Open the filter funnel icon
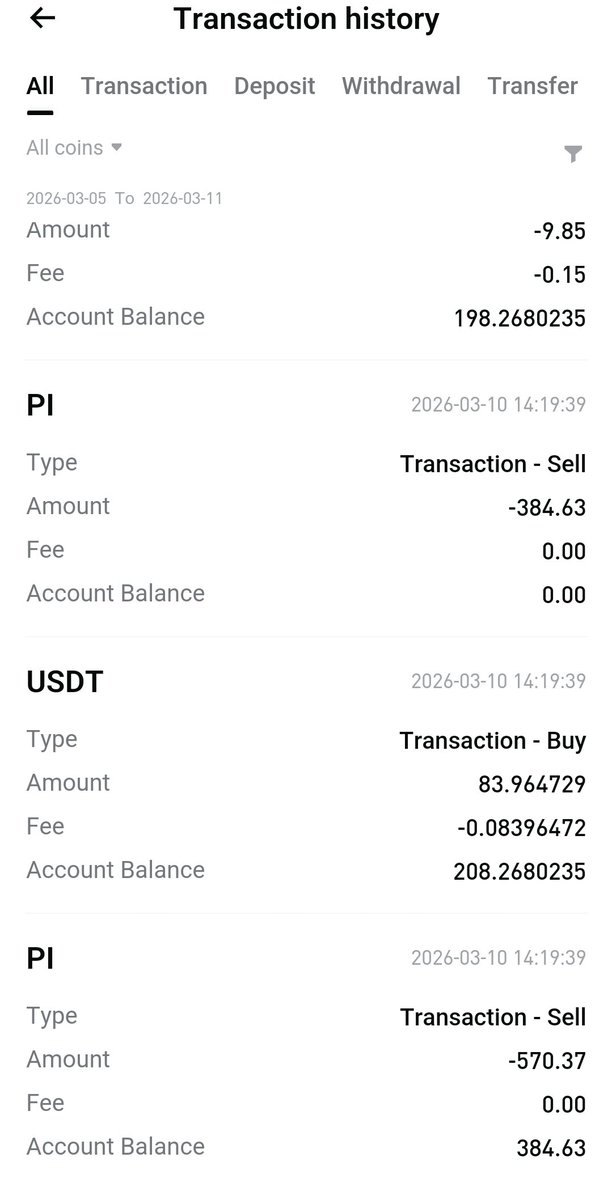 (573, 153)
